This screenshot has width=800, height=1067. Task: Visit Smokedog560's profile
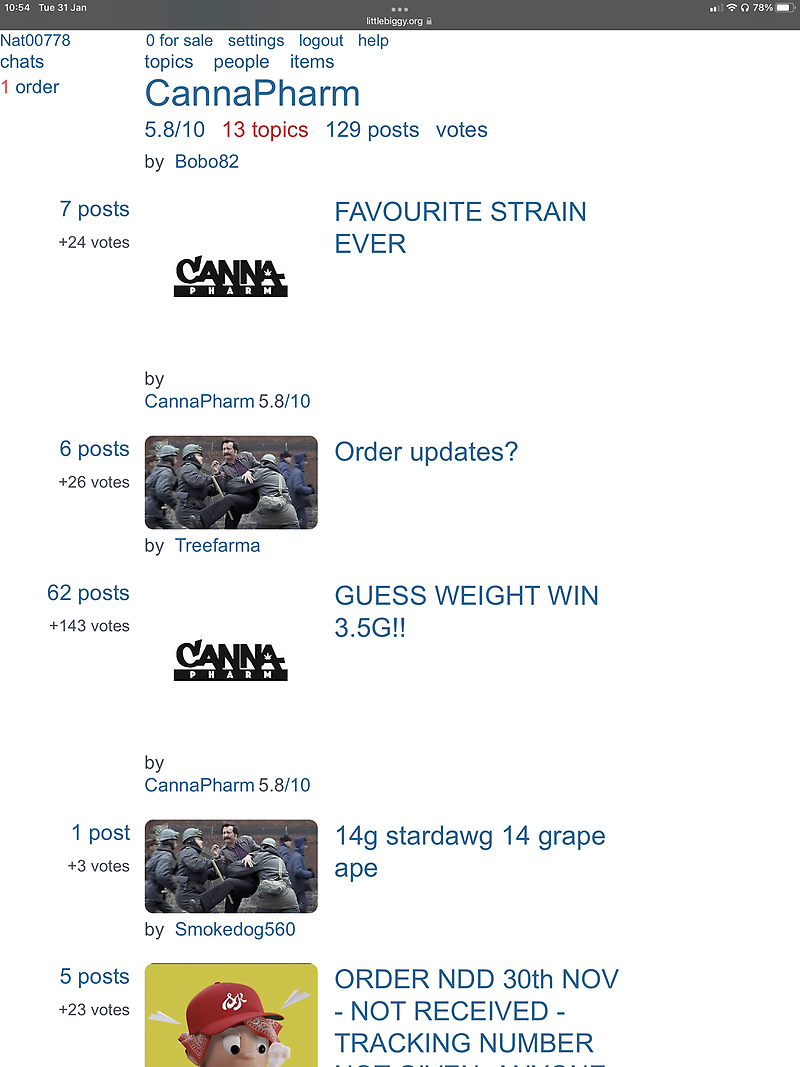(235, 930)
